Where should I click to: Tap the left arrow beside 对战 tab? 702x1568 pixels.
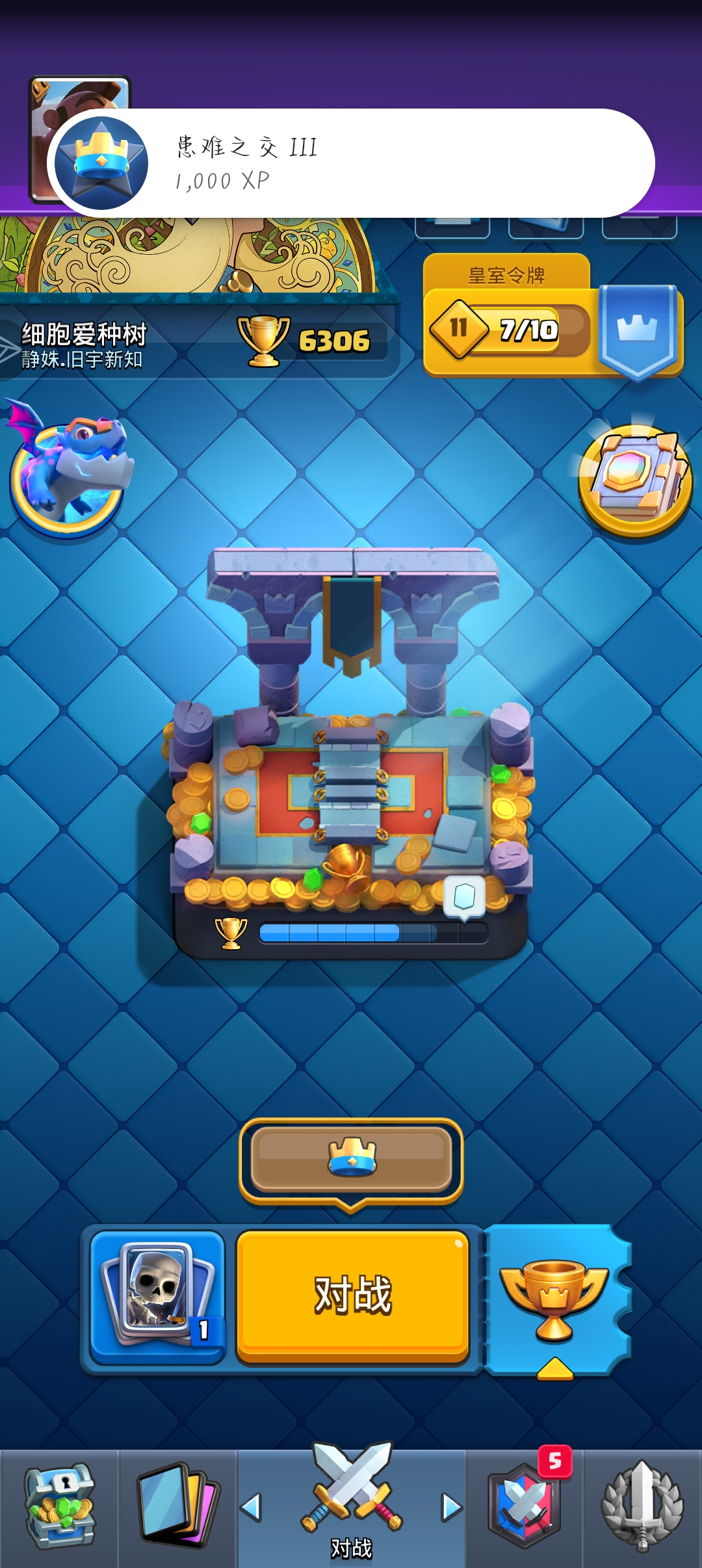click(x=252, y=1507)
